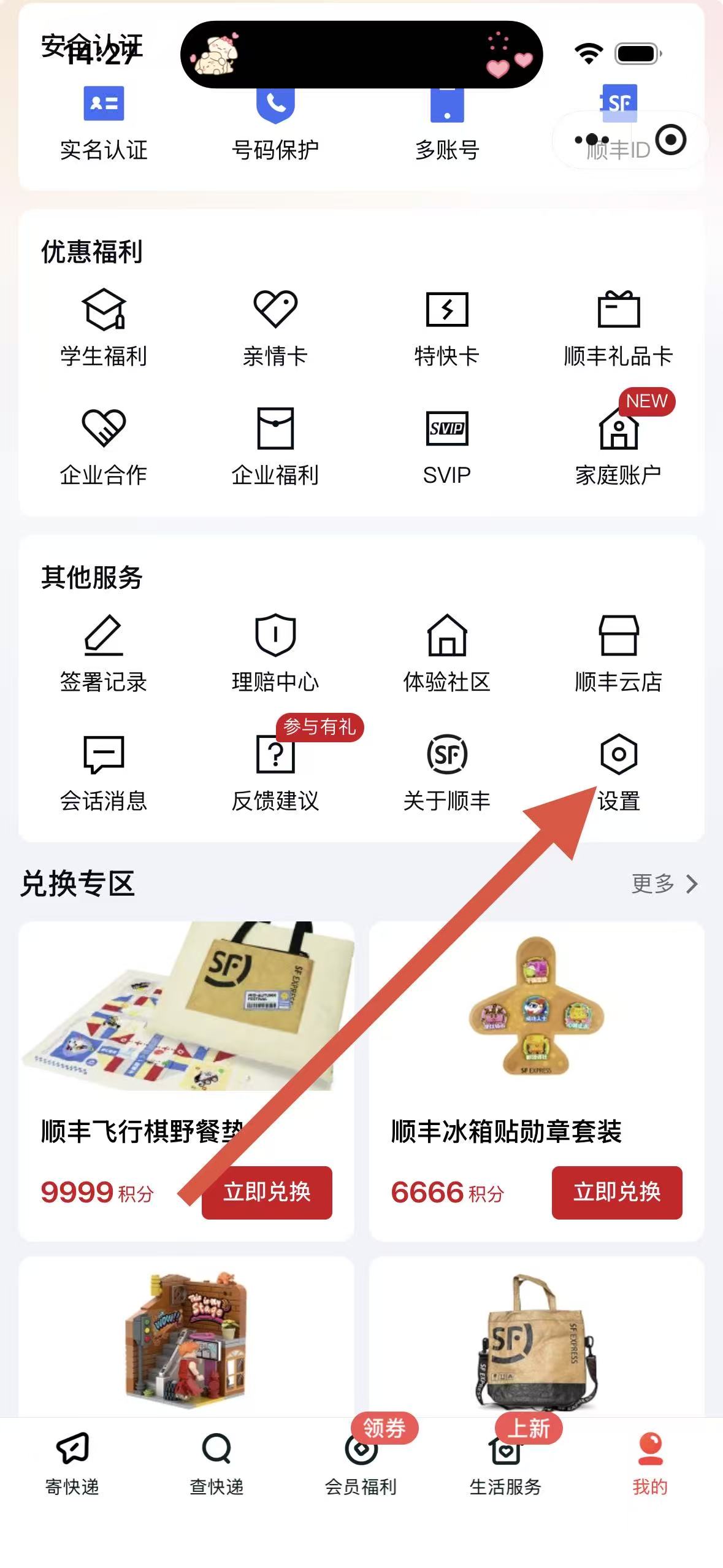Switch to 会员福利 tab
Screen dimensions: 723x1568
click(x=361, y=1462)
